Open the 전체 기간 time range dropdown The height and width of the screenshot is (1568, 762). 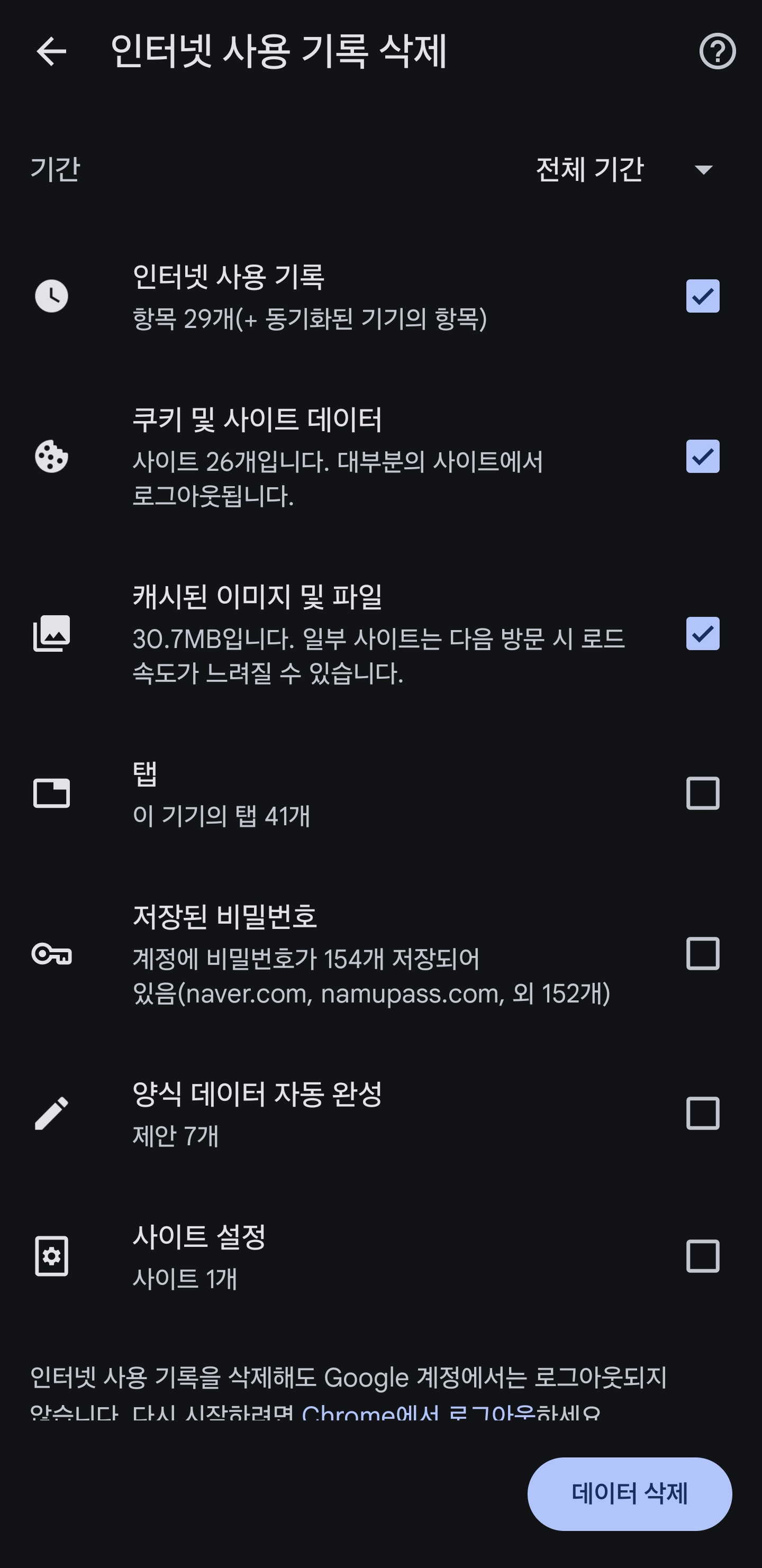click(x=624, y=169)
